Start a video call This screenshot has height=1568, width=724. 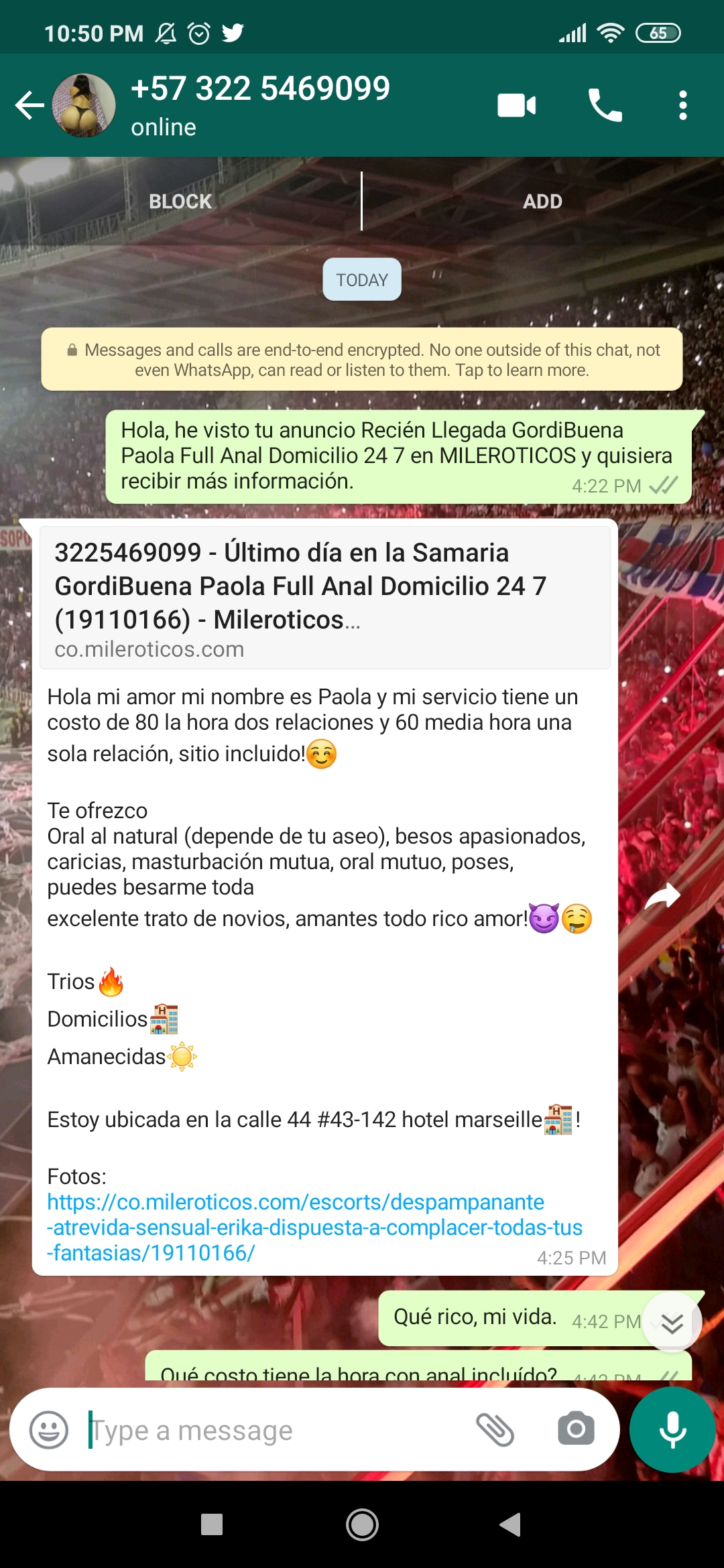[516, 105]
